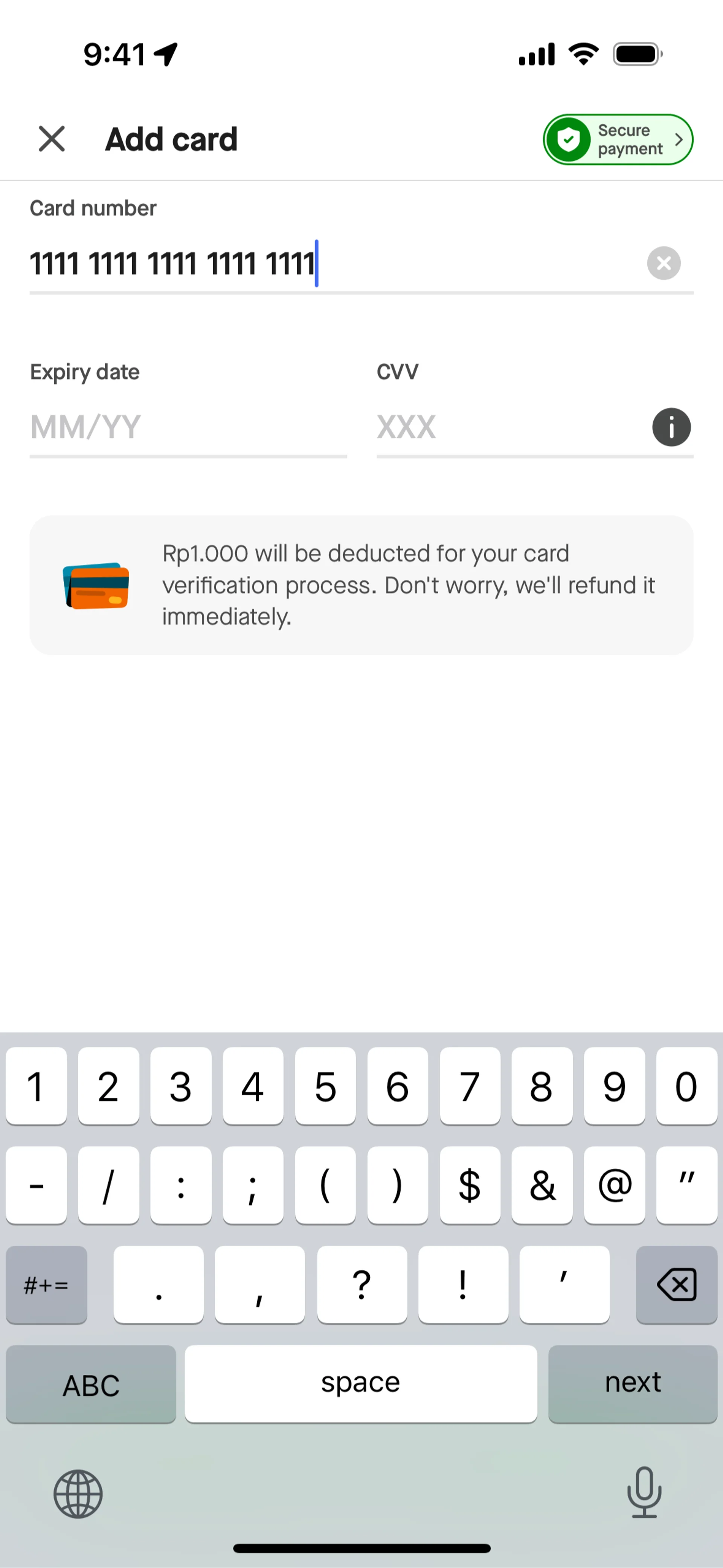Viewport: 723px width, 1568px height.
Task: Delete last digit with backspace key
Action: 676,1284
